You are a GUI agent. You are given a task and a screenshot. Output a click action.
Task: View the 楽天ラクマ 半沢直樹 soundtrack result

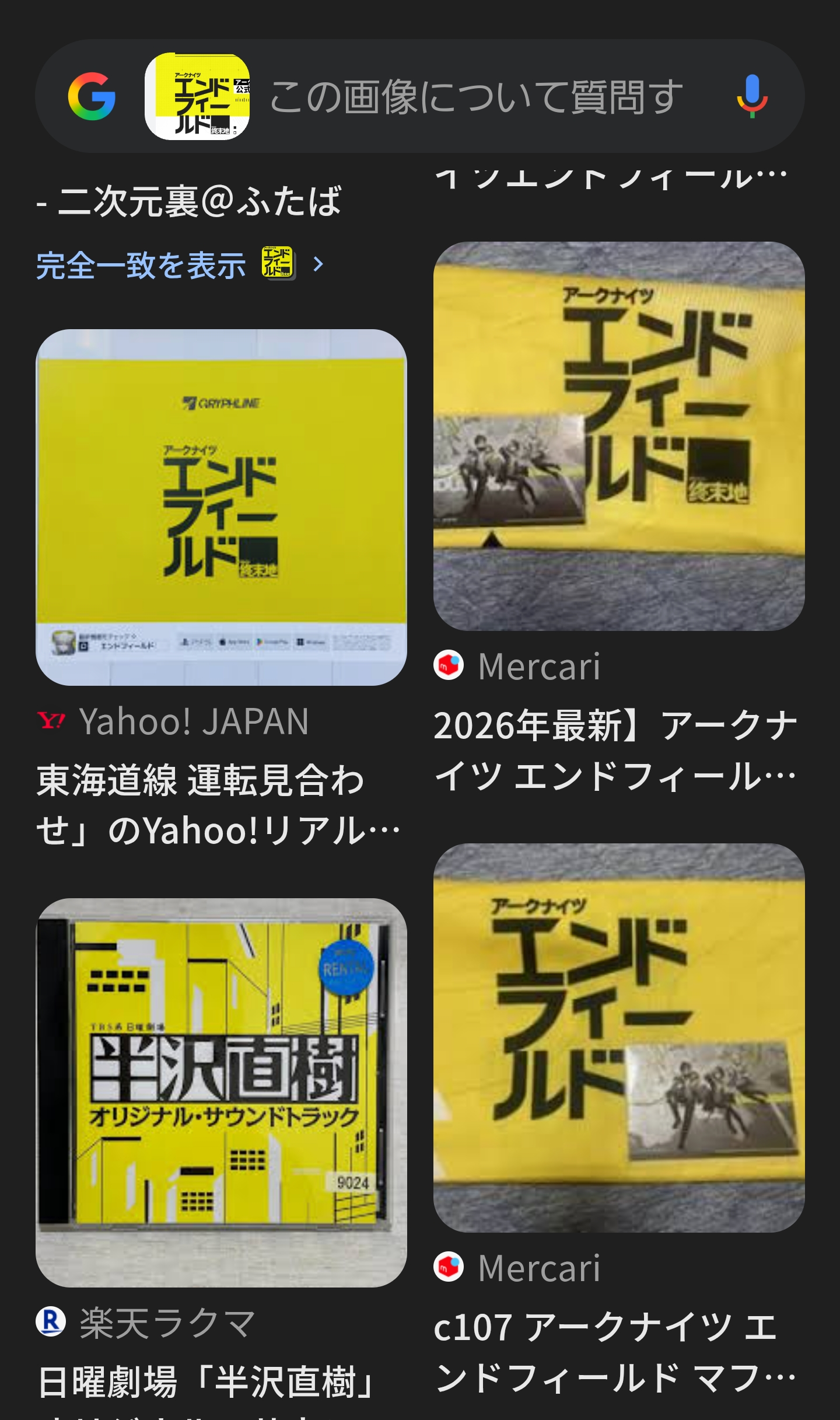click(221, 1091)
